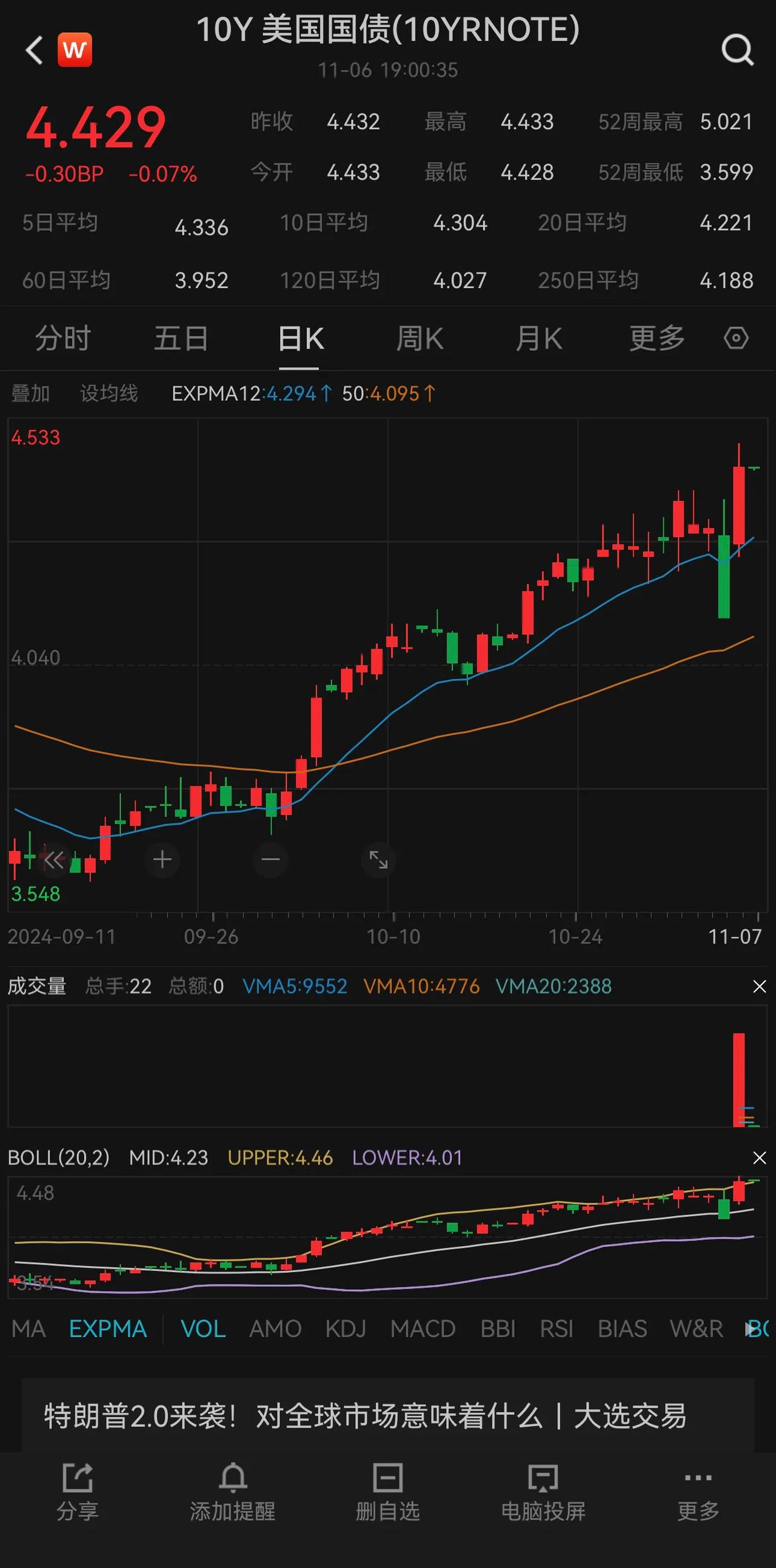Image resolution: width=776 pixels, height=1568 pixels.
Task: Select the KDJ indicator tab
Action: point(347,1328)
